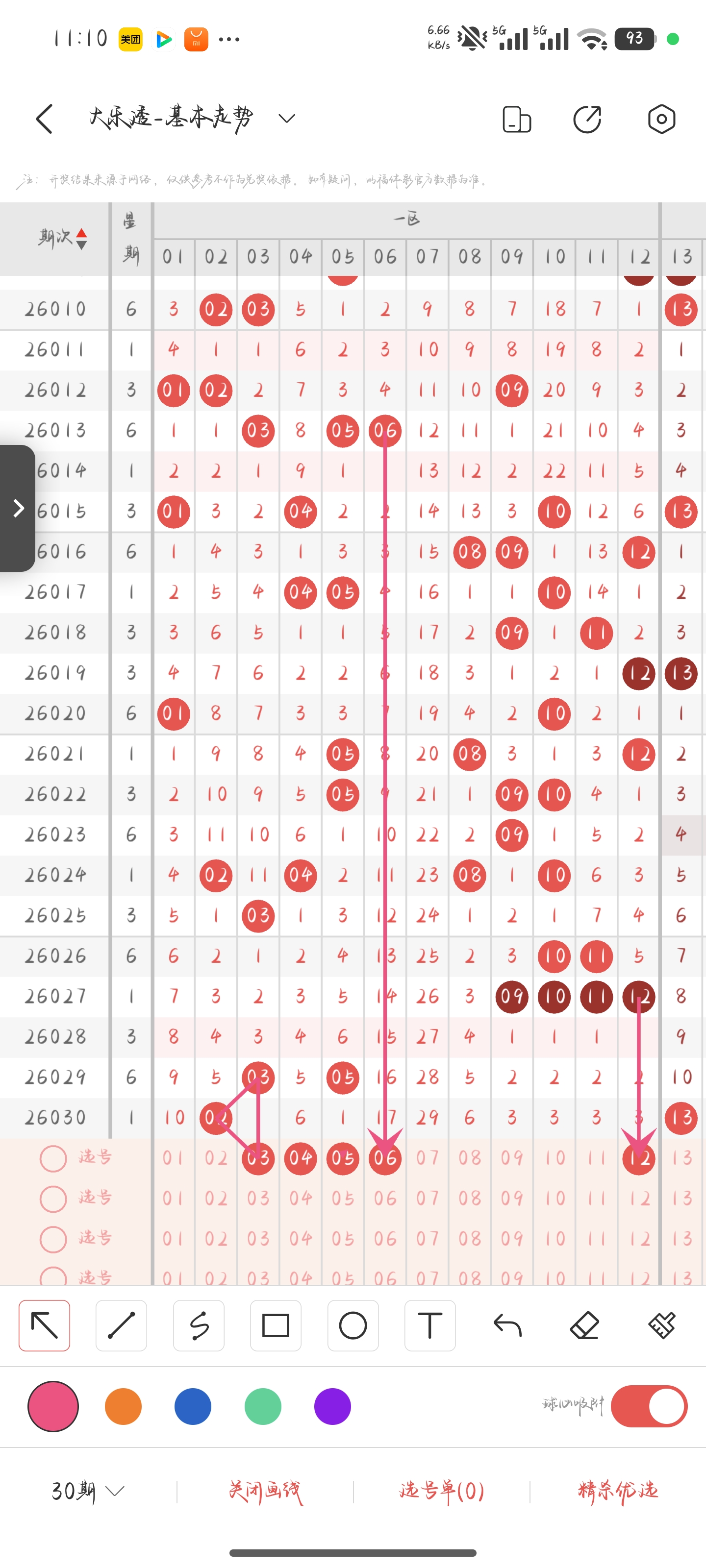Select the straight line drawing tool
Viewport: 706px width, 1568px height.
pyautogui.click(x=121, y=1325)
